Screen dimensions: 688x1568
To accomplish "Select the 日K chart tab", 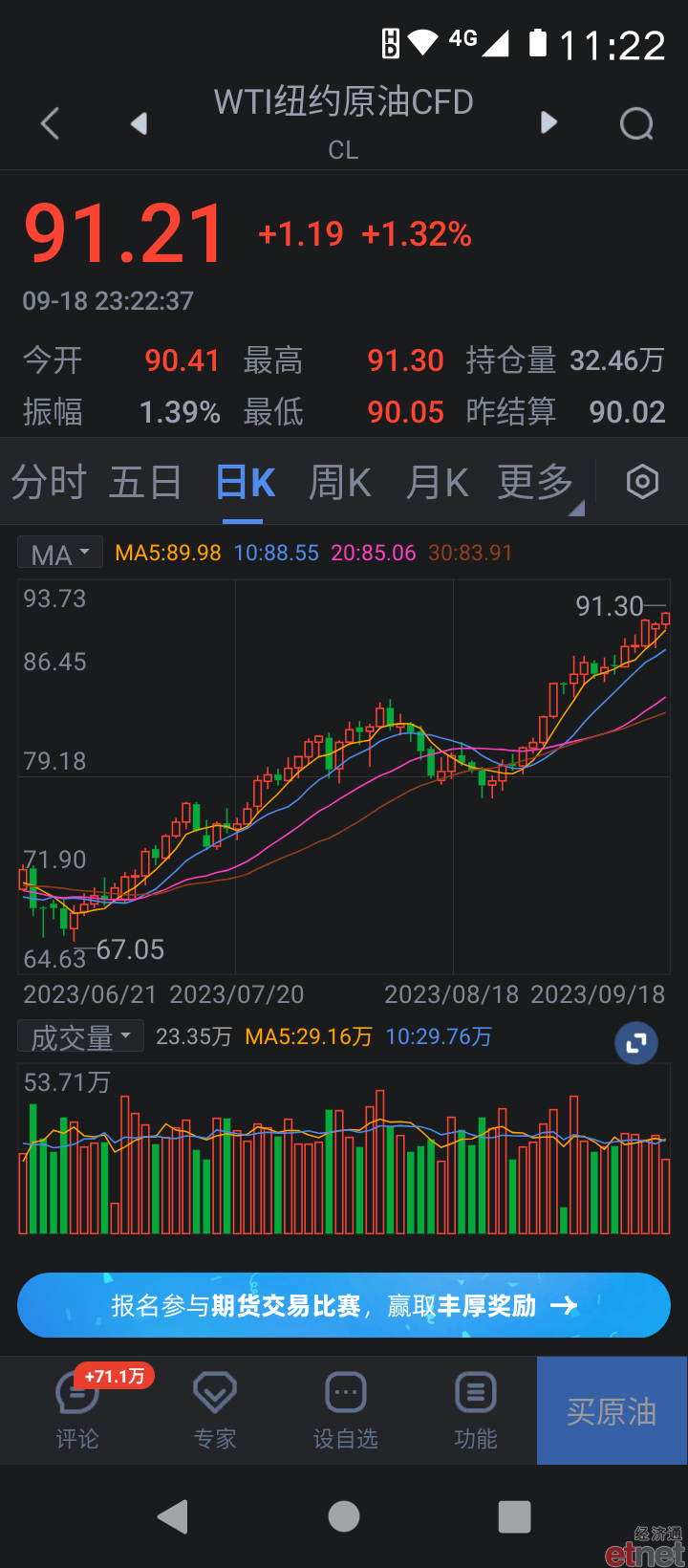I will coord(245,482).
